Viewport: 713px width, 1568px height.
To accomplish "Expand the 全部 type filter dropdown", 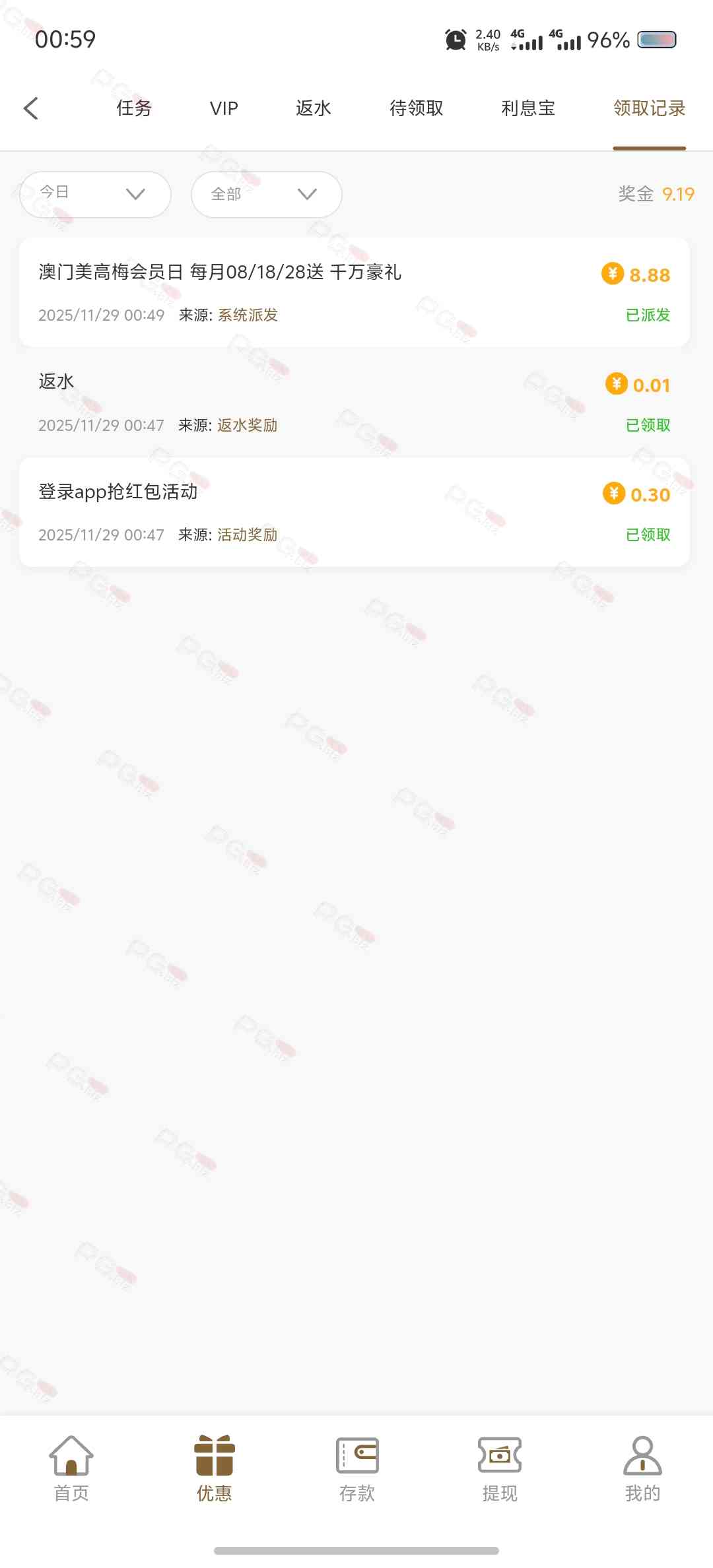I will click(266, 194).
